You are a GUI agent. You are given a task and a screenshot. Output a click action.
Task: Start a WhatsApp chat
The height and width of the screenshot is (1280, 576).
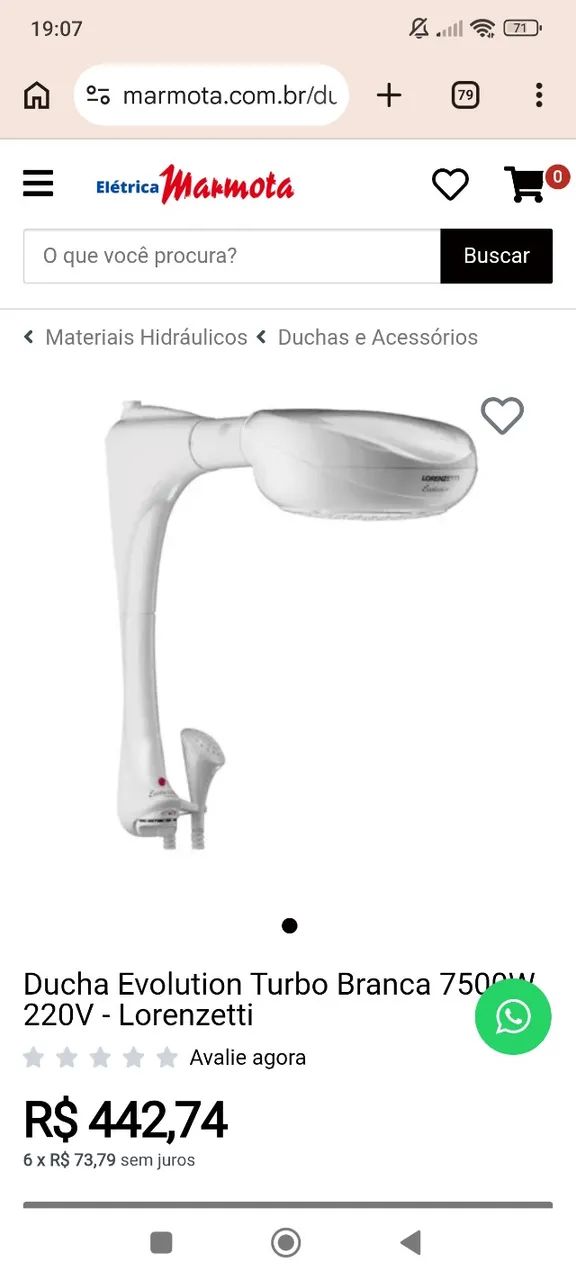point(513,1017)
